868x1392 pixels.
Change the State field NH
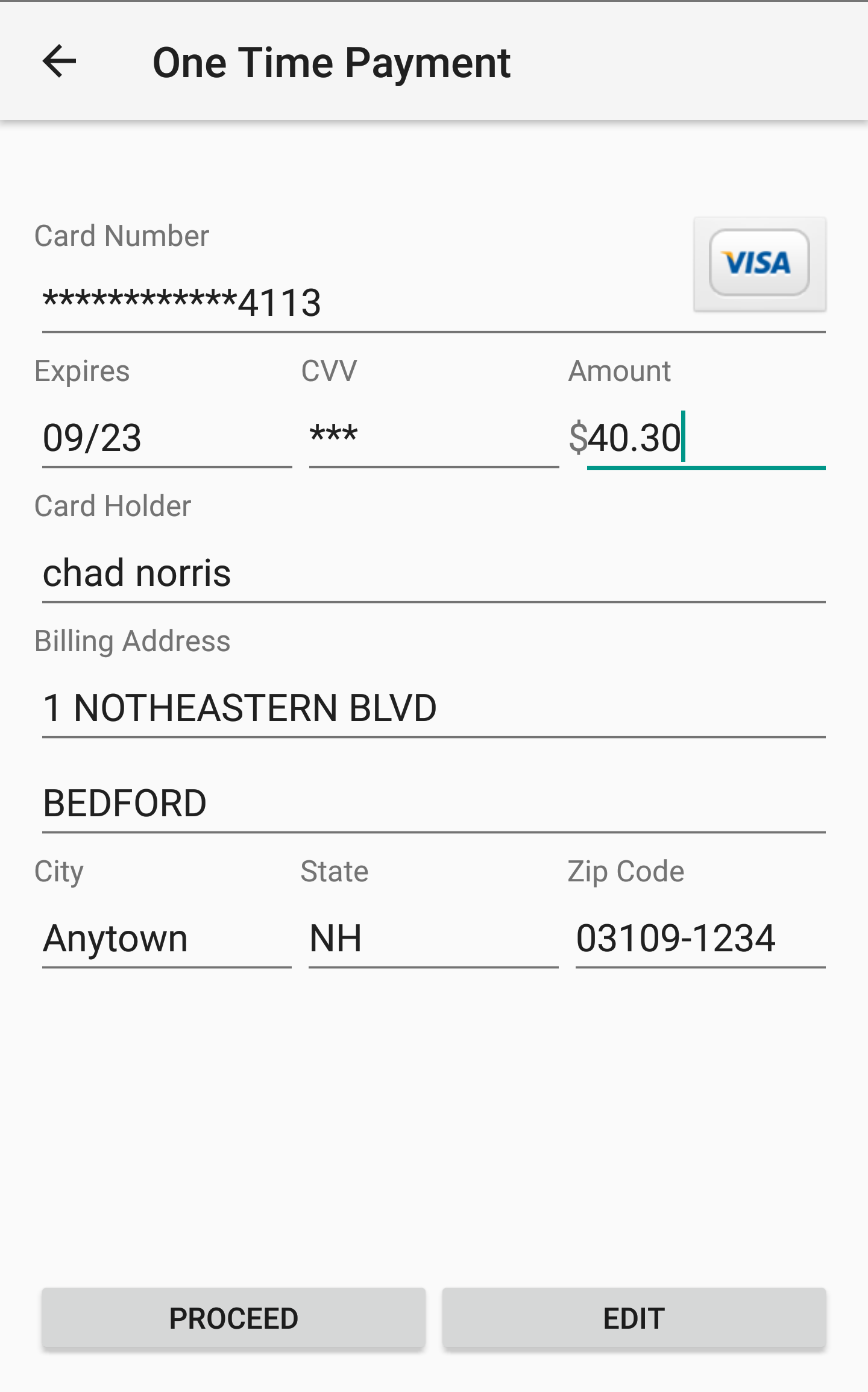tap(433, 939)
